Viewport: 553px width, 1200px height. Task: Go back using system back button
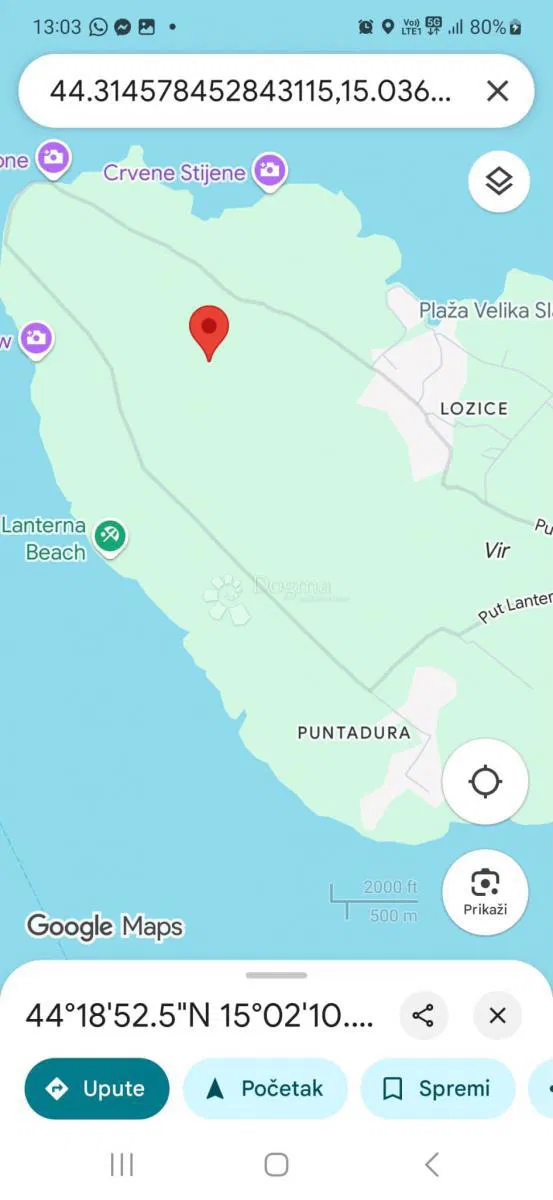pyautogui.click(x=432, y=1164)
